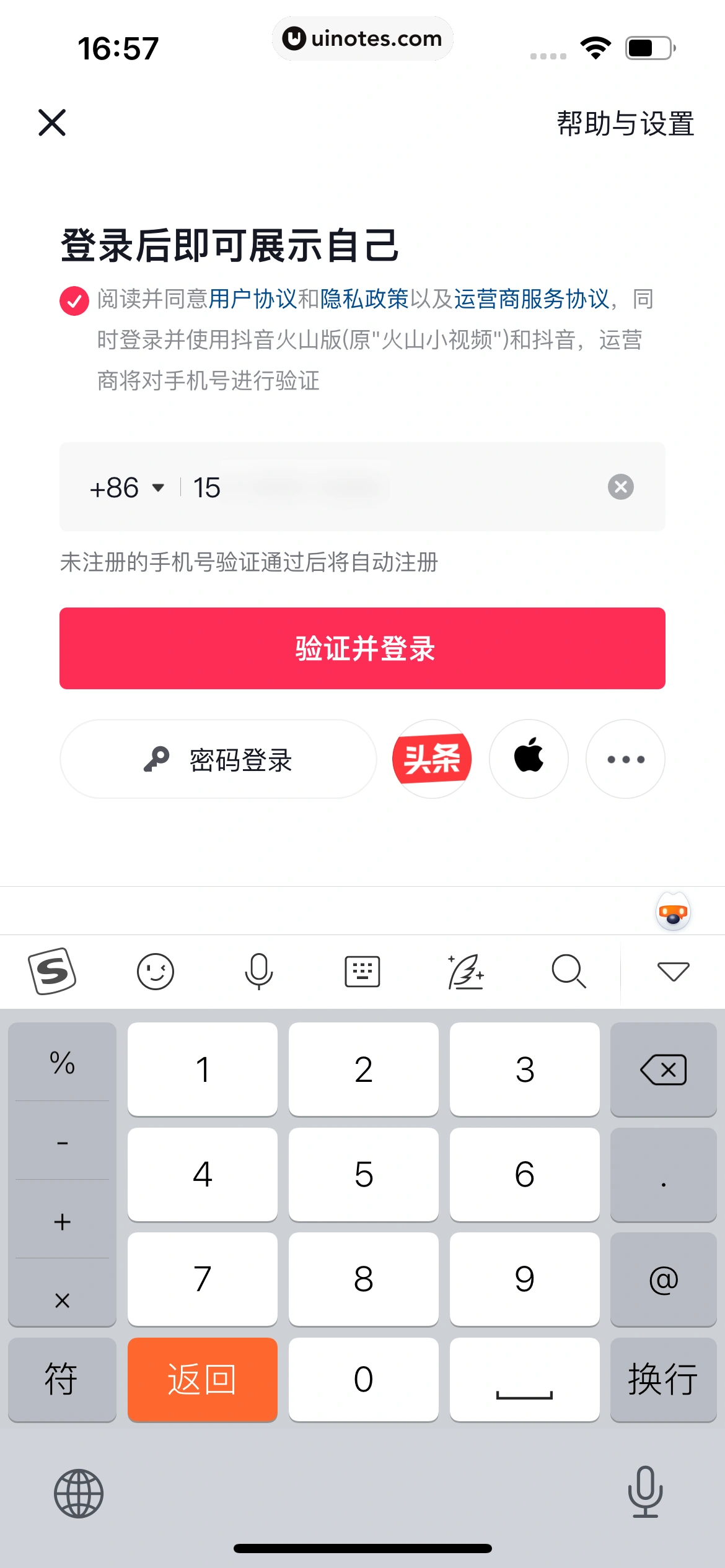The height and width of the screenshot is (1568, 725).
Task: Clear the phone number input field
Action: (620, 487)
